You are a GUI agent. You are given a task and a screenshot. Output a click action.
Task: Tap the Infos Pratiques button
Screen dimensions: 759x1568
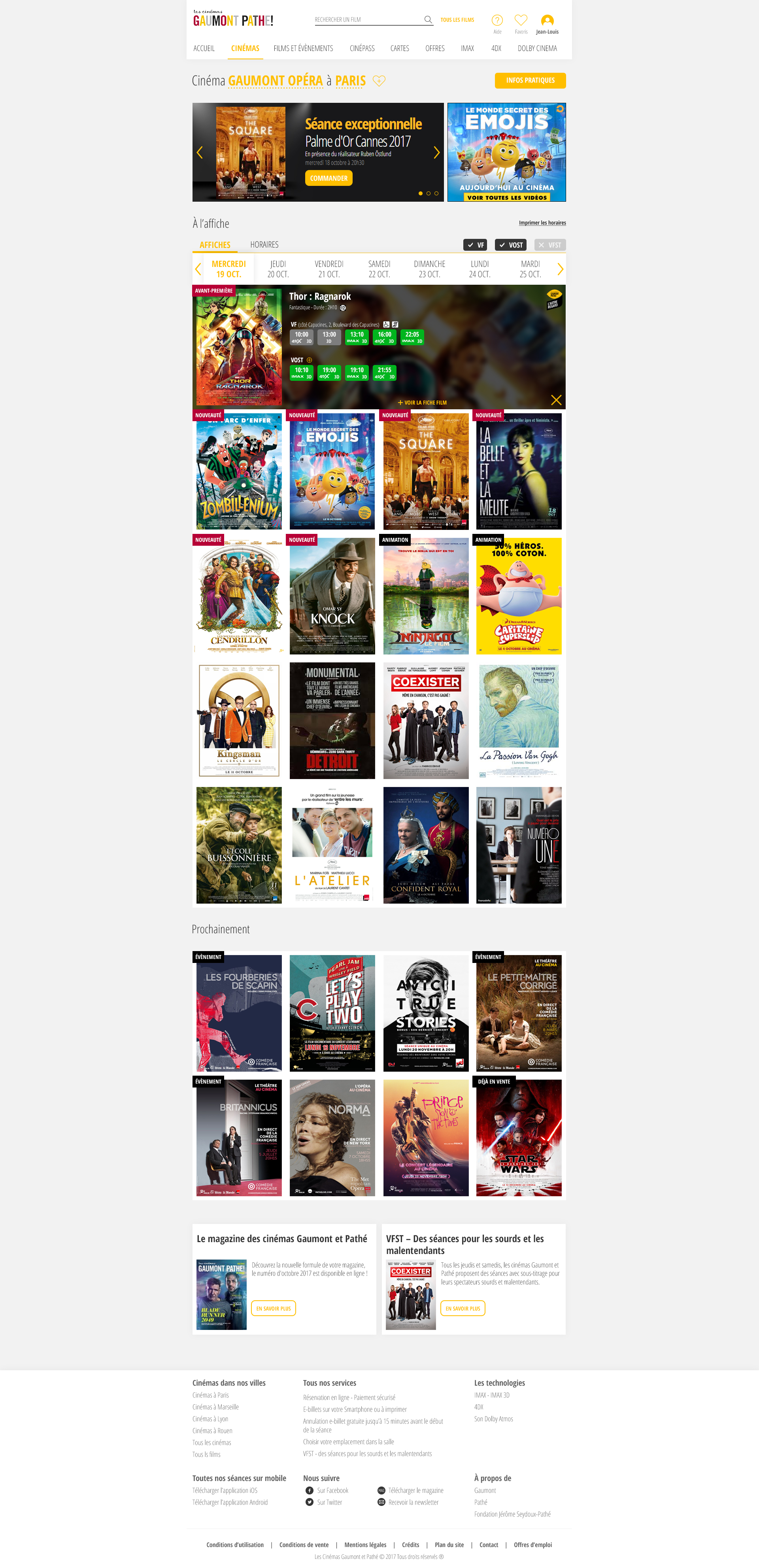pyautogui.click(x=530, y=80)
